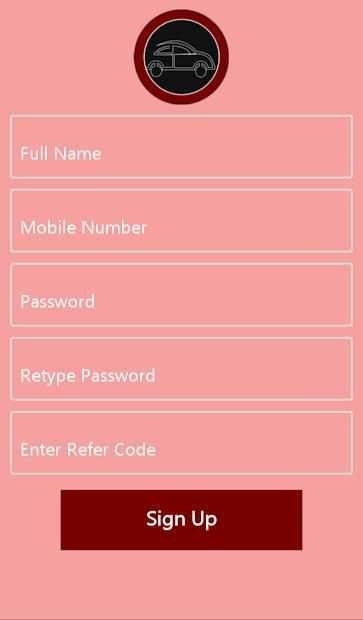
Task: Tap the Sign Up button
Action: tap(182, 520)
